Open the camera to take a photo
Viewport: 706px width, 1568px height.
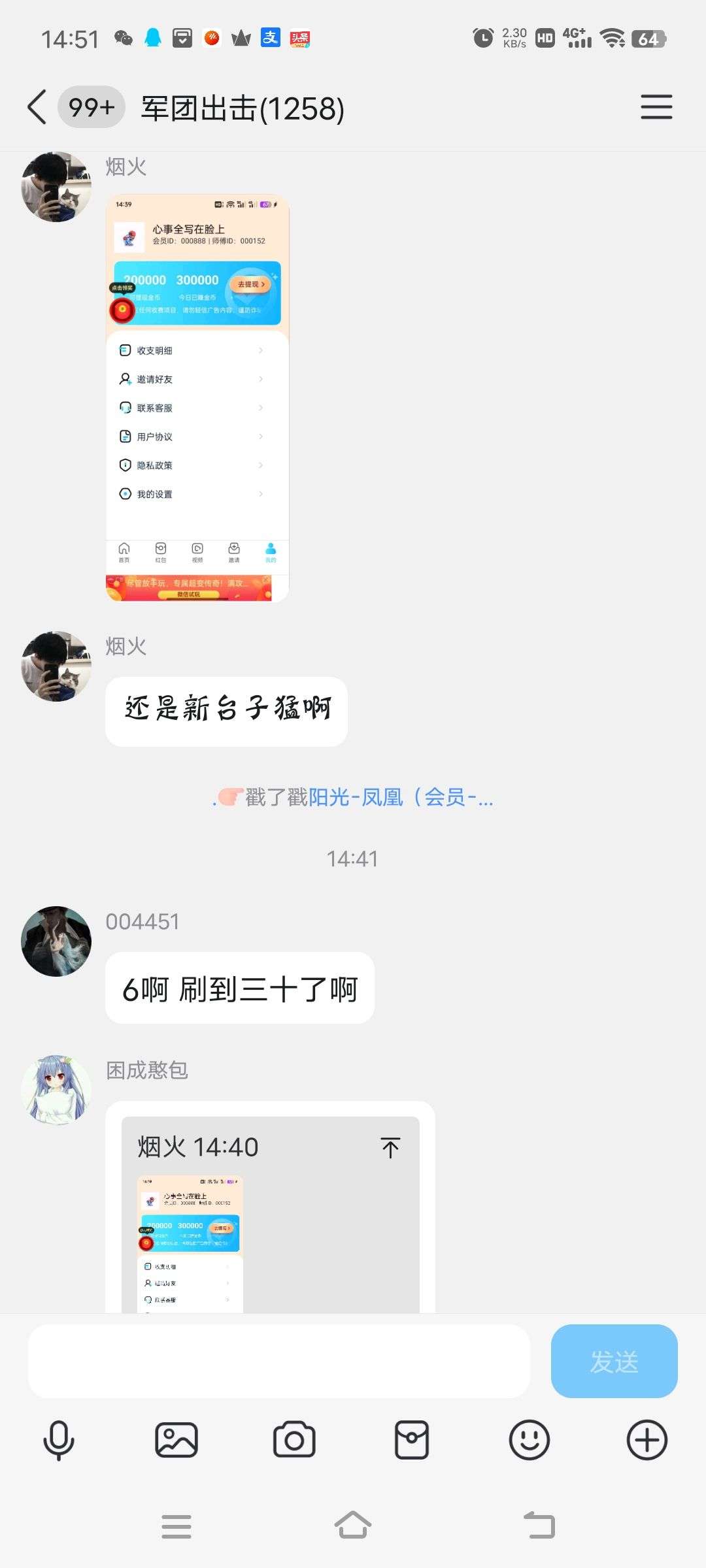click(x=294, y=1440)
